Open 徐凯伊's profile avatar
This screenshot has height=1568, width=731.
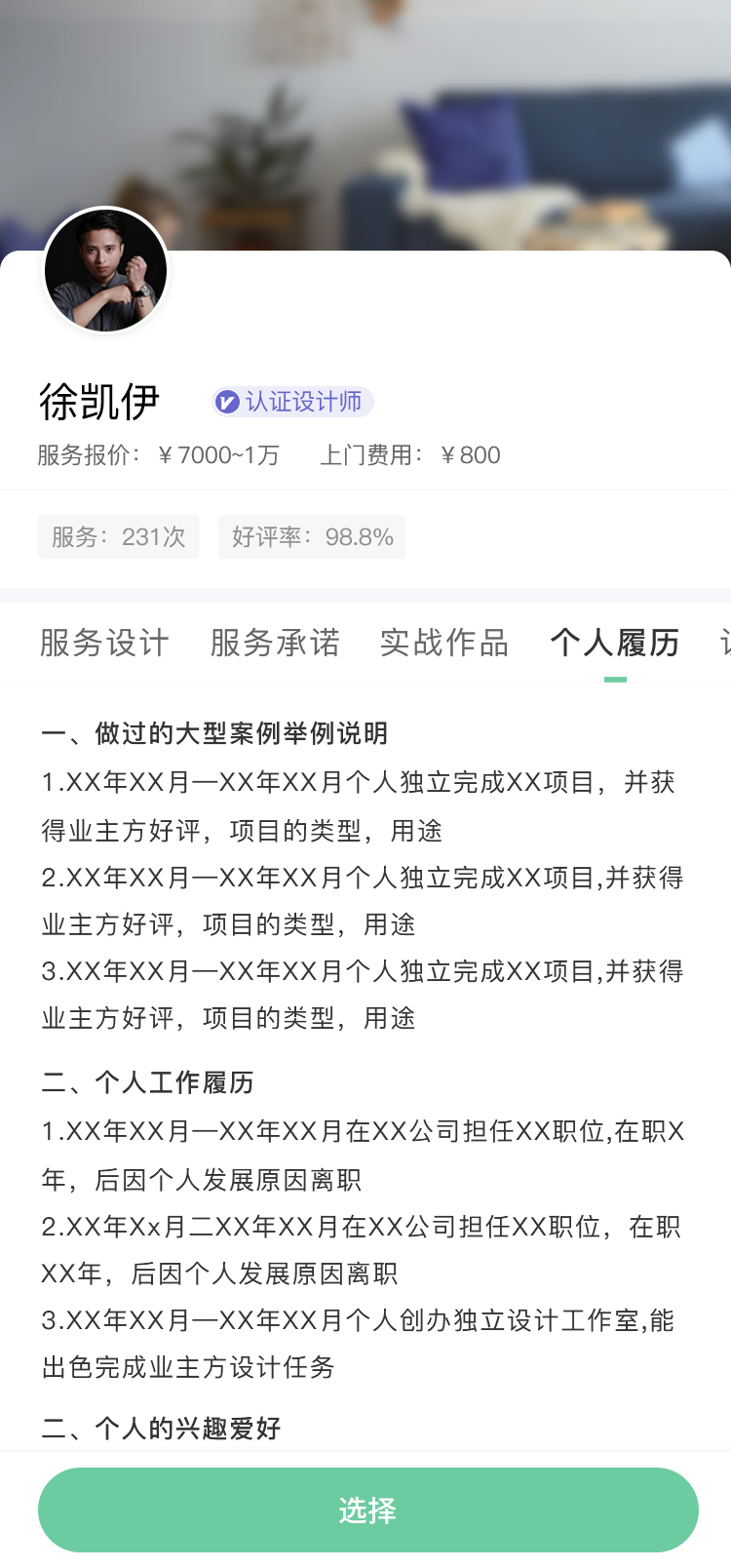(x=105, y=270)
